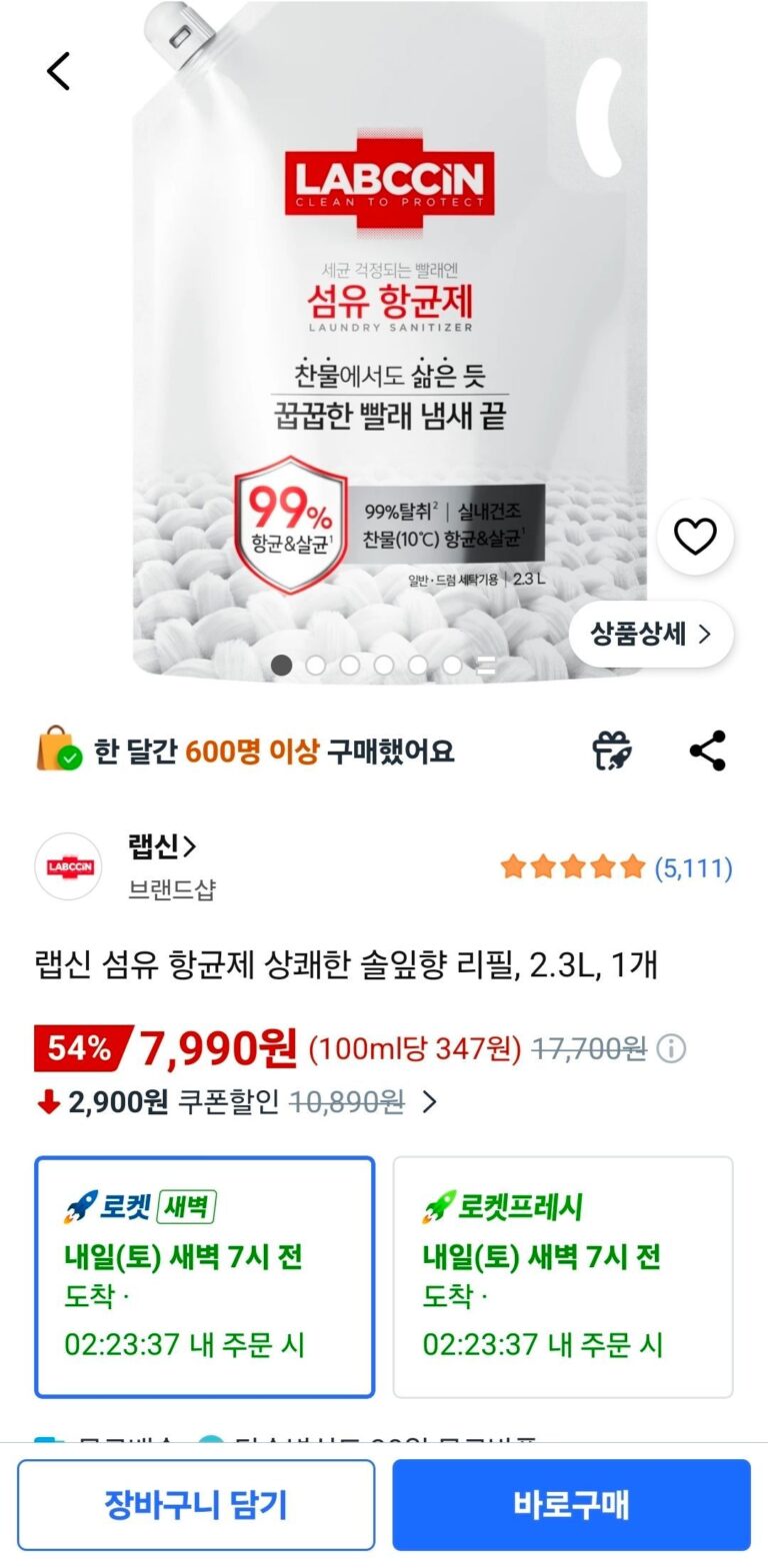Viewport: 768px width, 1568px height.
Task: Send as gift via gift icon
Action: 611,751
